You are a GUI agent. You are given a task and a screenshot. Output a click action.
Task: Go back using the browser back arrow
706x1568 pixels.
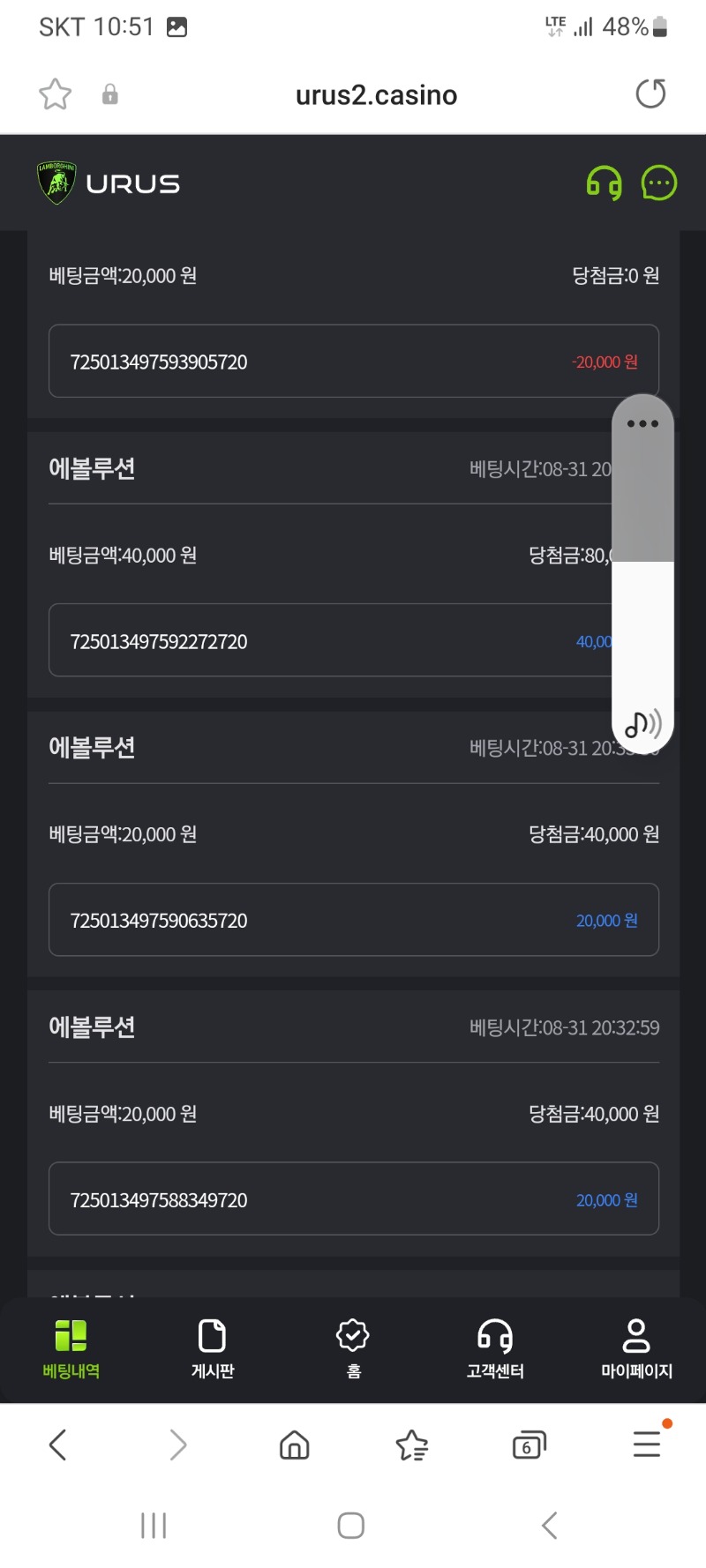tap(58, 1445)
